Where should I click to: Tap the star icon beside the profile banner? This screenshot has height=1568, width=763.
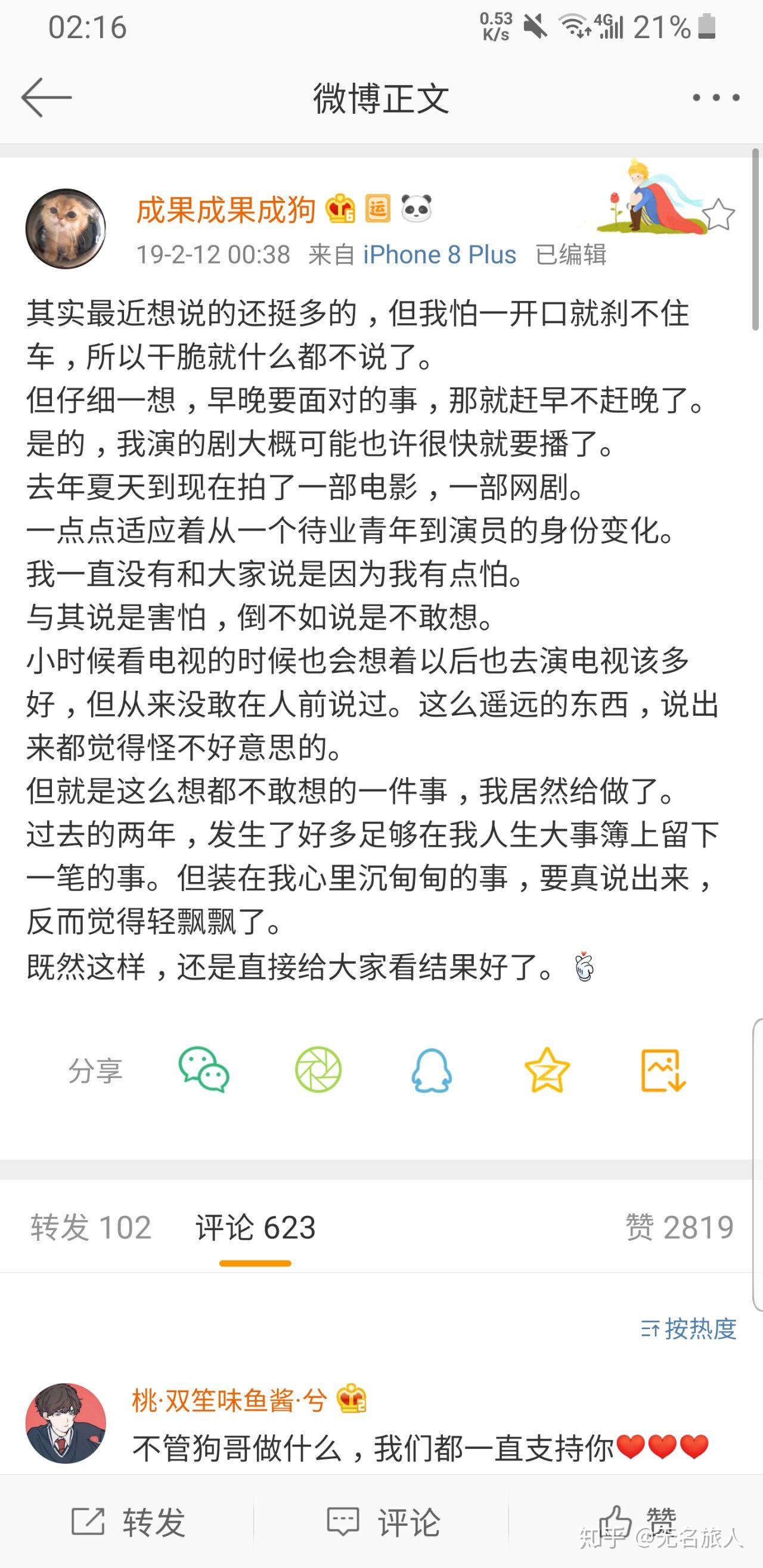[x=718, y=215]
